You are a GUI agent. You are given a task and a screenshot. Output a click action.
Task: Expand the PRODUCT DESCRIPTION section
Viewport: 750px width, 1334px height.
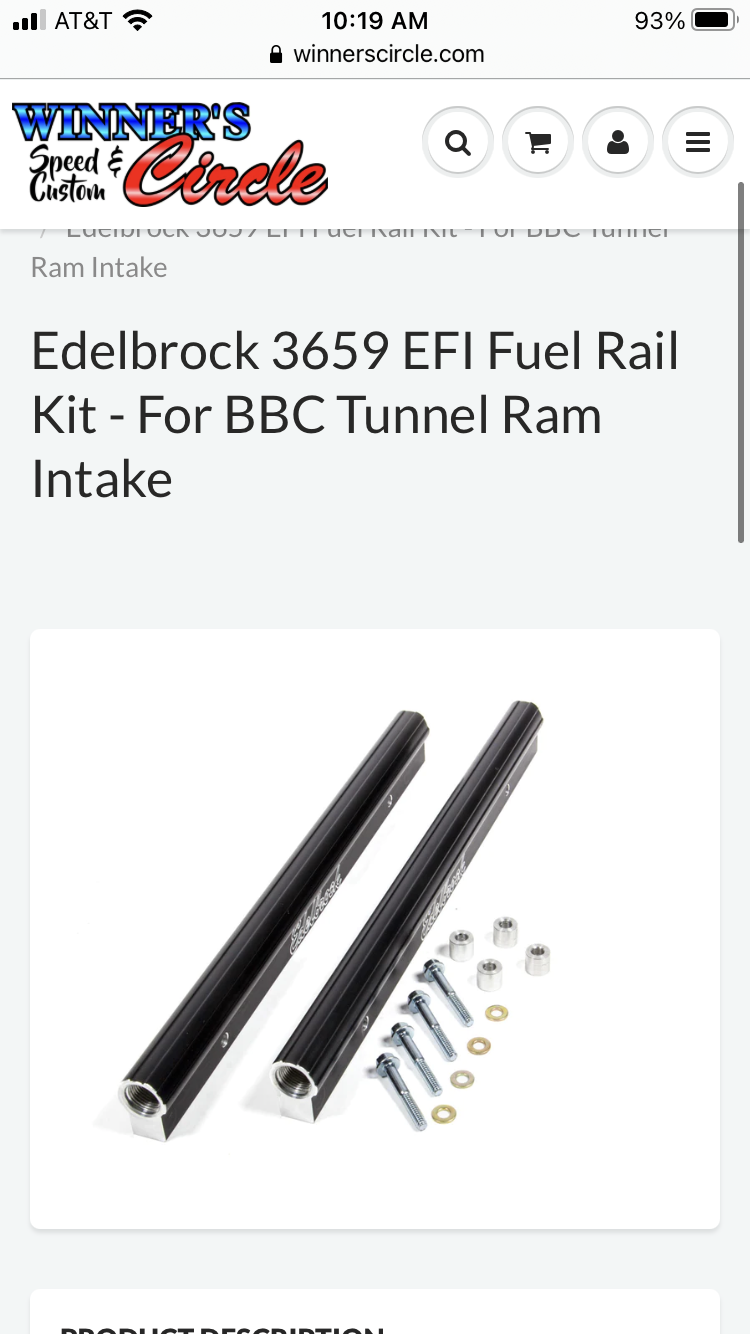tap(222, 1328)
